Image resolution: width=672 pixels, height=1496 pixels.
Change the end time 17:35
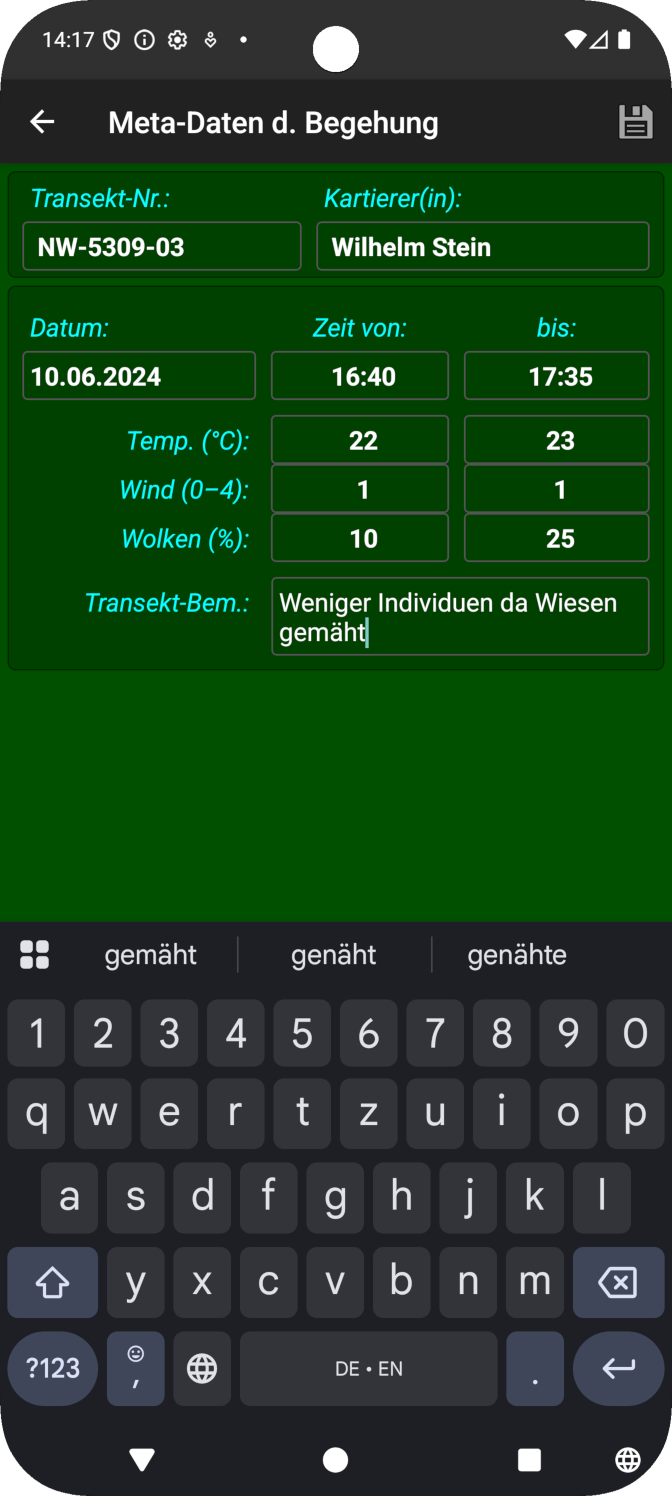tap(557, 376)
